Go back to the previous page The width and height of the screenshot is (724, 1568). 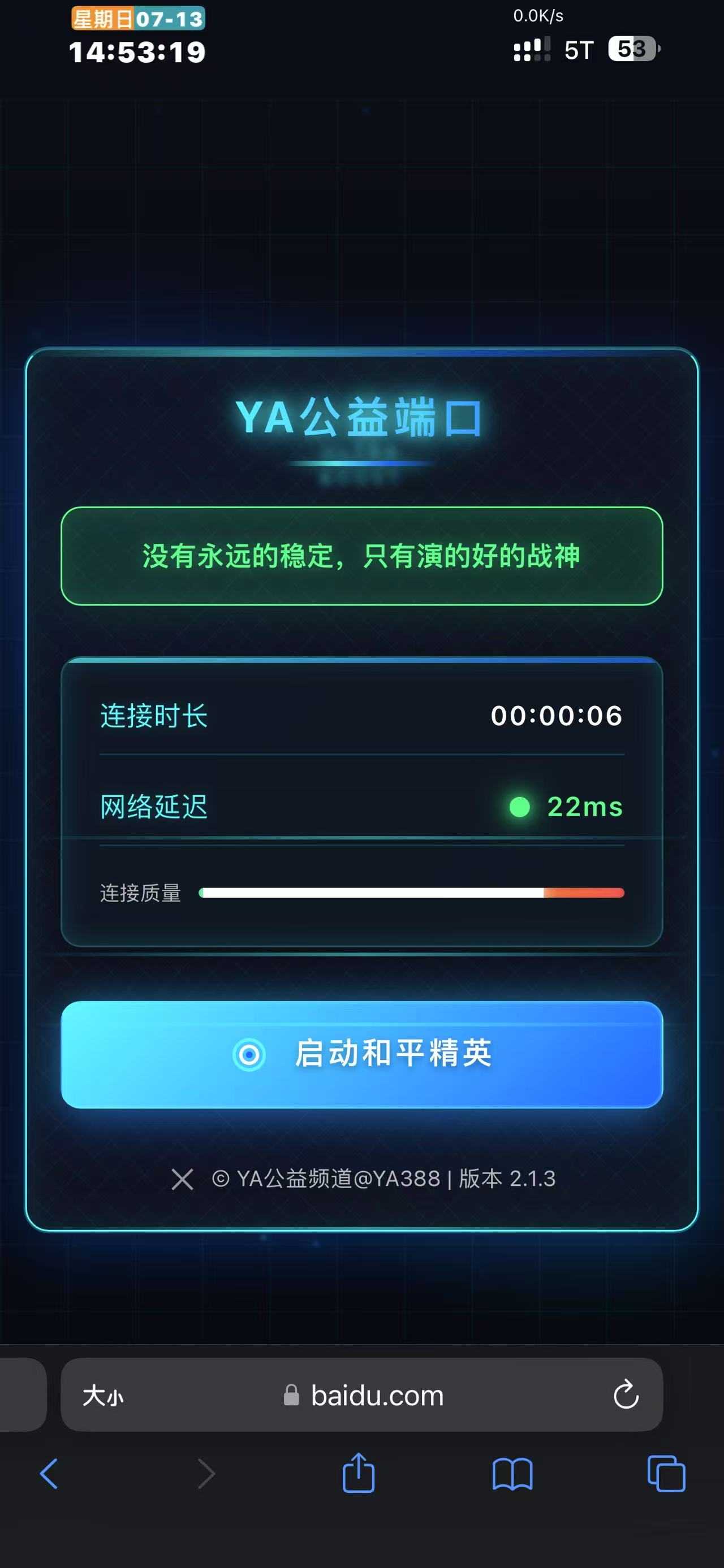(49, 1474)
